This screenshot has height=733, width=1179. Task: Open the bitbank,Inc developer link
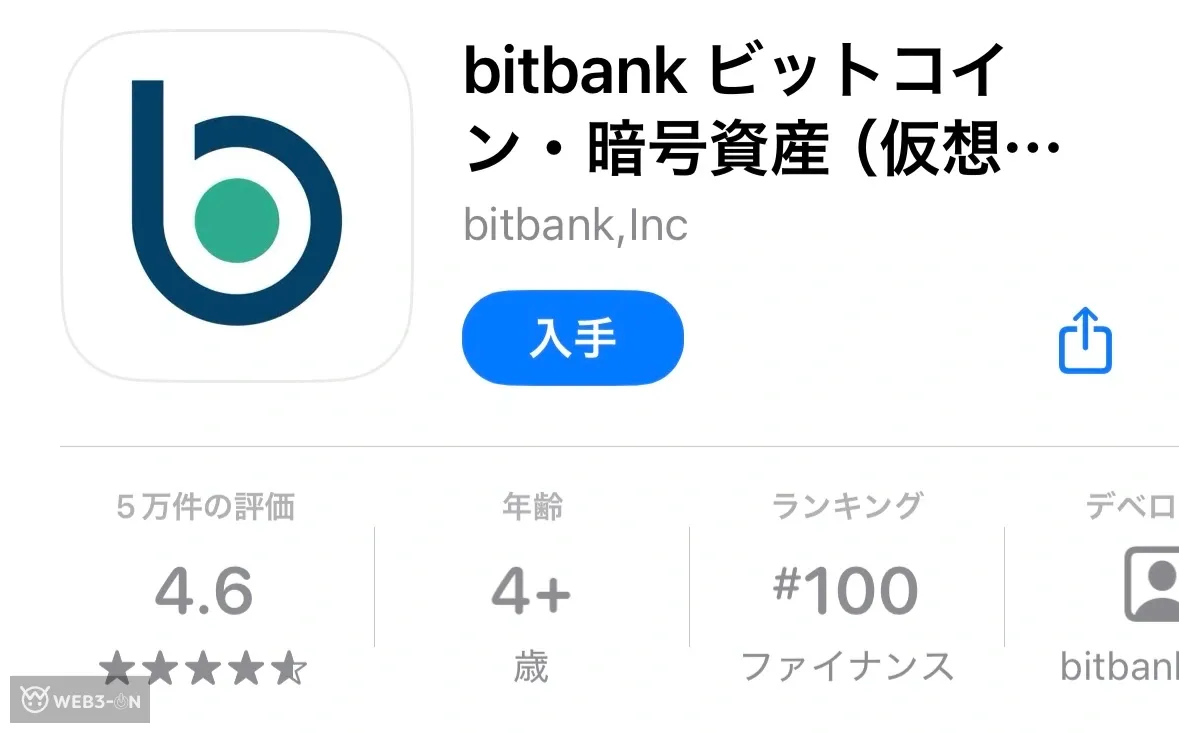click(x=575, y=225)
